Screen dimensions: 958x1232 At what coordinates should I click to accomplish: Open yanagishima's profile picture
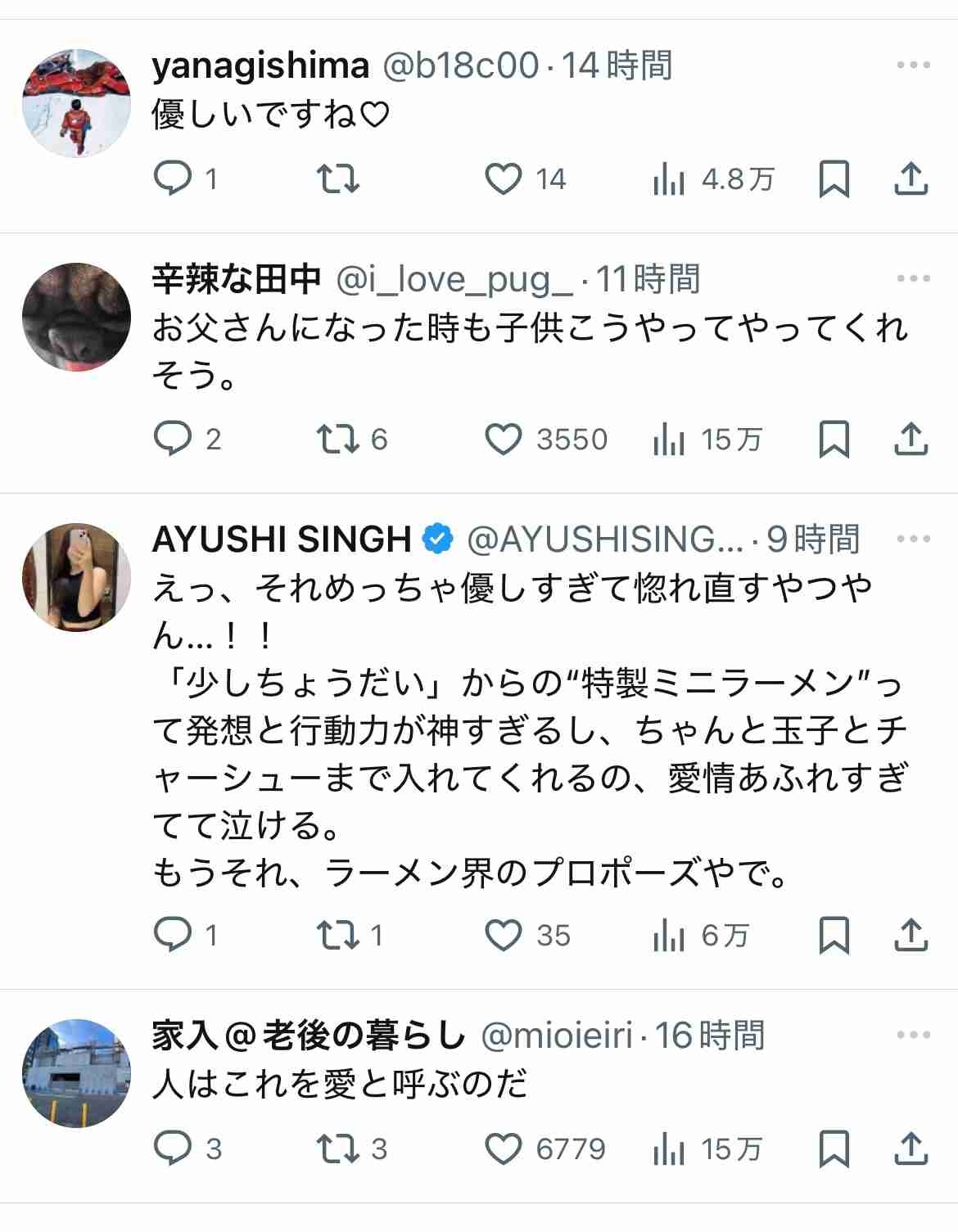click(76, 102)
